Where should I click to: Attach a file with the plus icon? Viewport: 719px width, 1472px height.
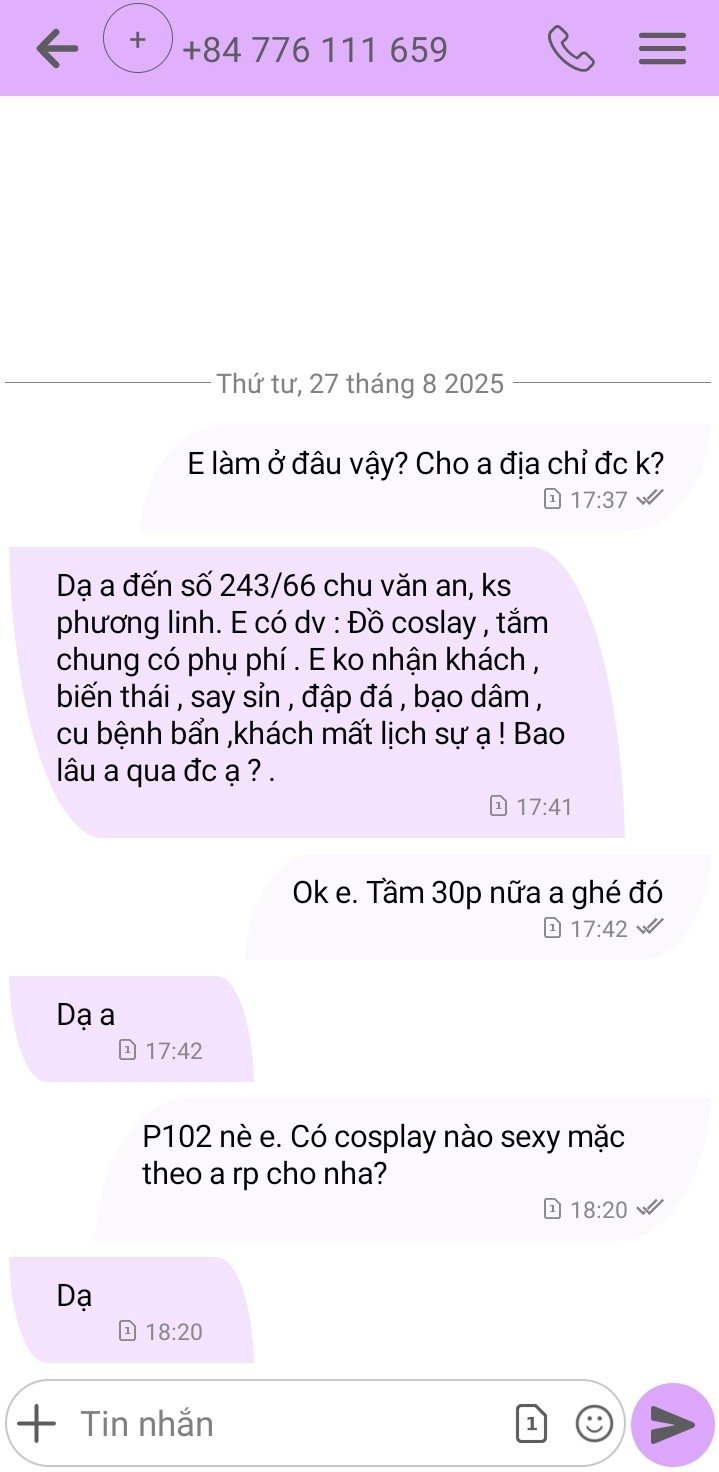point(37,1423)
